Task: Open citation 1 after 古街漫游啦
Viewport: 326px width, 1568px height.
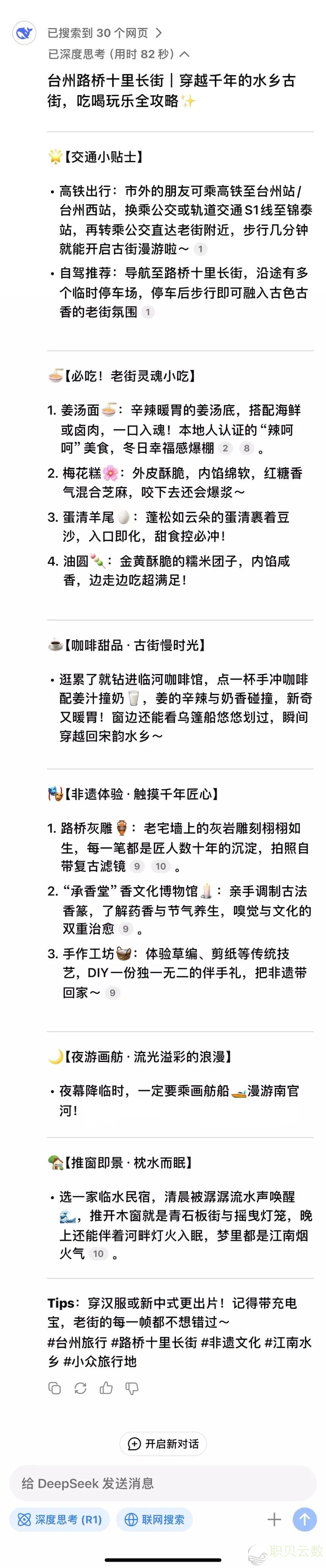Action: 201,249
